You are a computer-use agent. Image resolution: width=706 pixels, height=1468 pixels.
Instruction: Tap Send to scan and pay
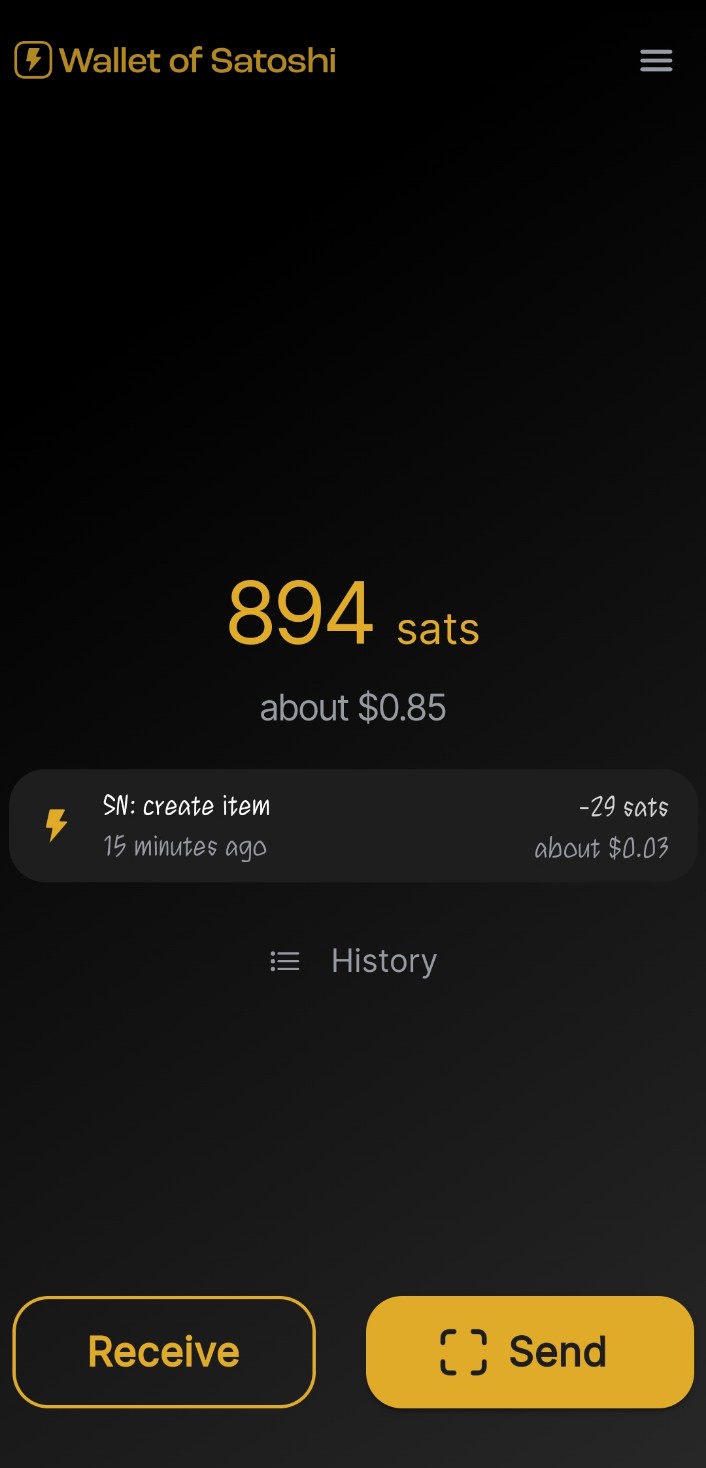coord(529,1351)
